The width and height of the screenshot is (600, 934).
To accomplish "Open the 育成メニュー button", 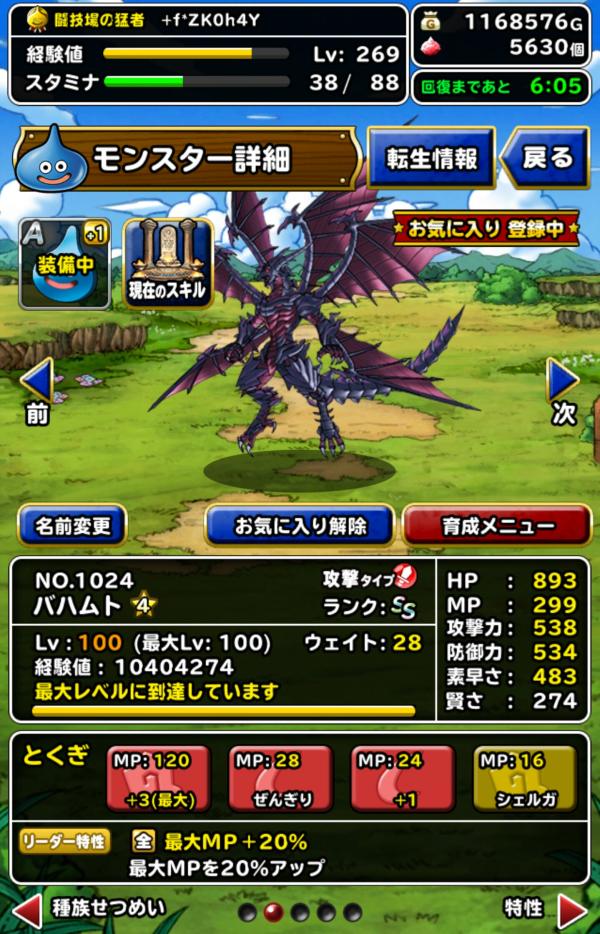I will [x=497, y=525].
